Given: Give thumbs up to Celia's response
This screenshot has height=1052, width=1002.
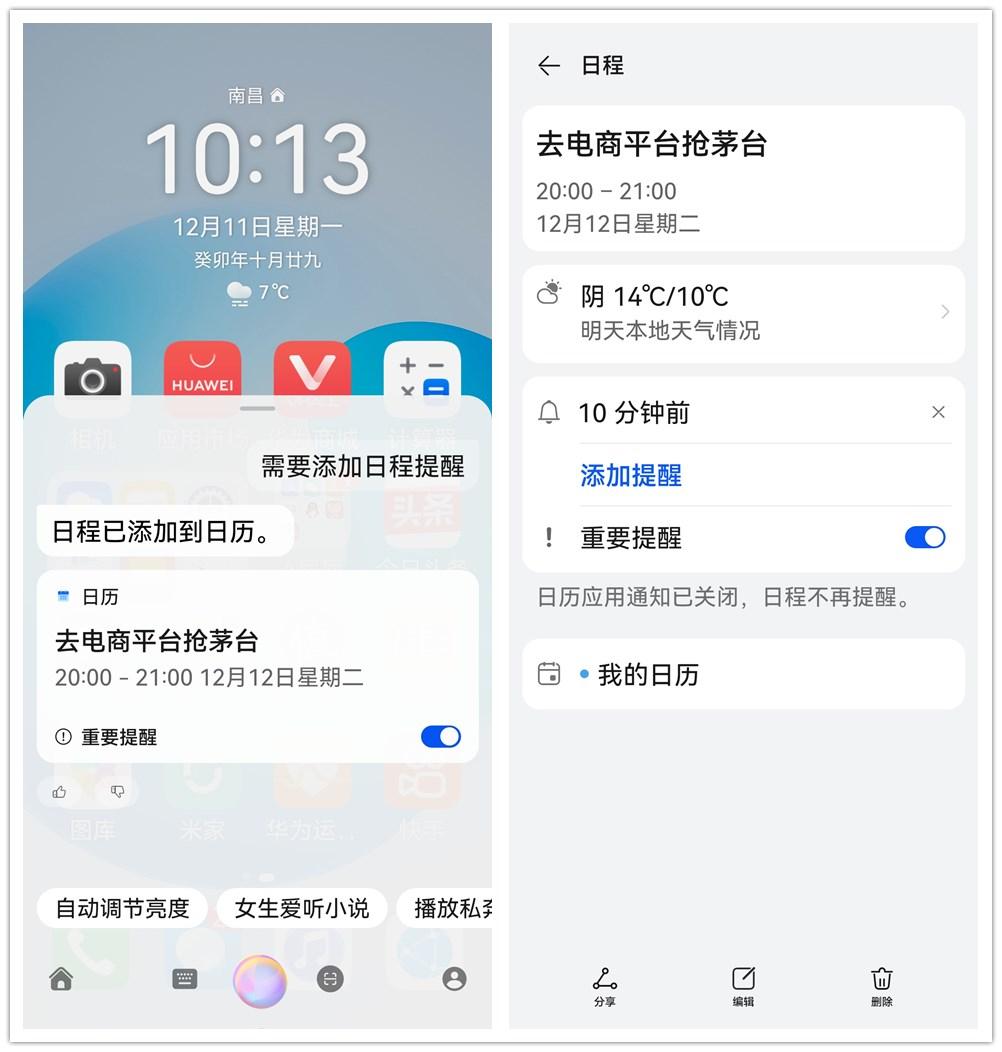Looking at the screenshot, I should [59, 791].
